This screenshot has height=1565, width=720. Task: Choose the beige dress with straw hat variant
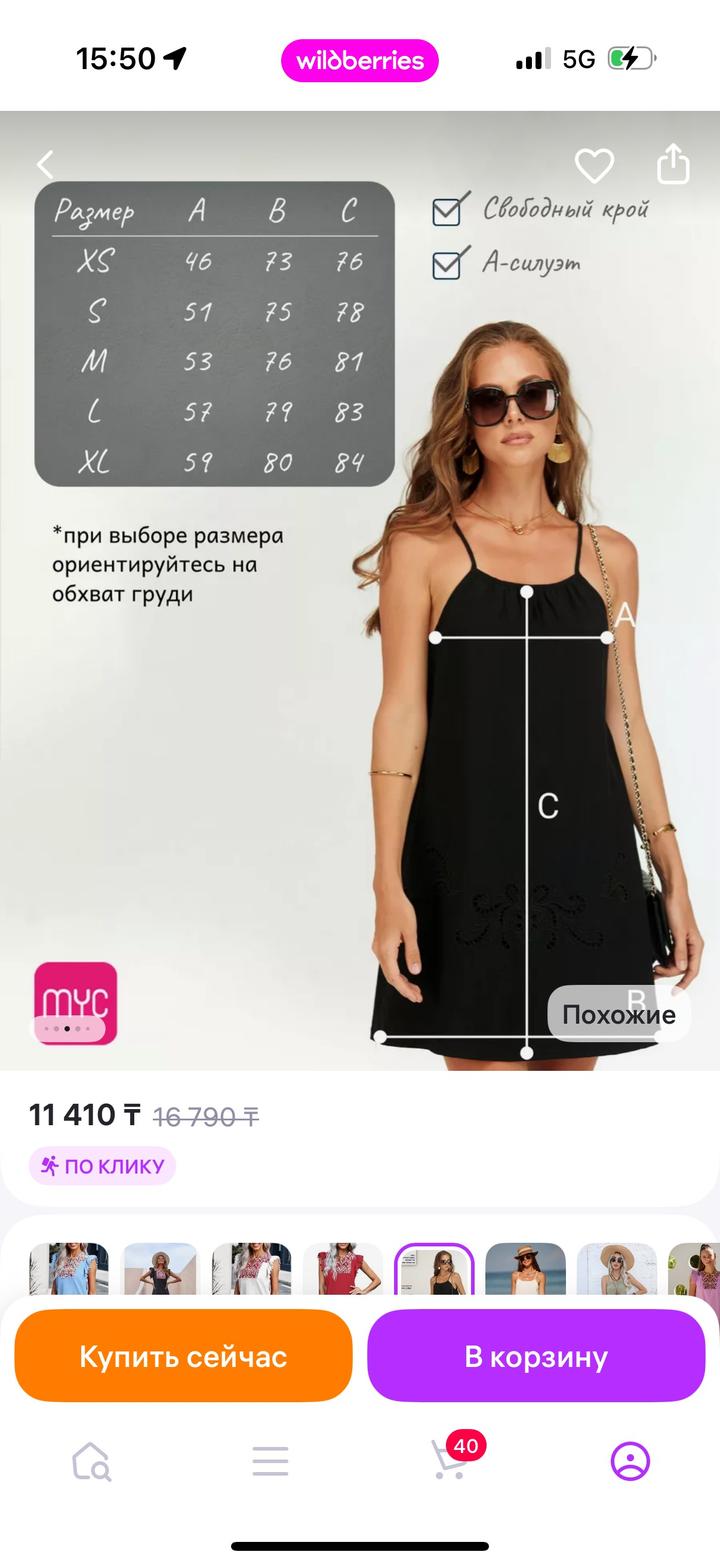coord(616,1269)
